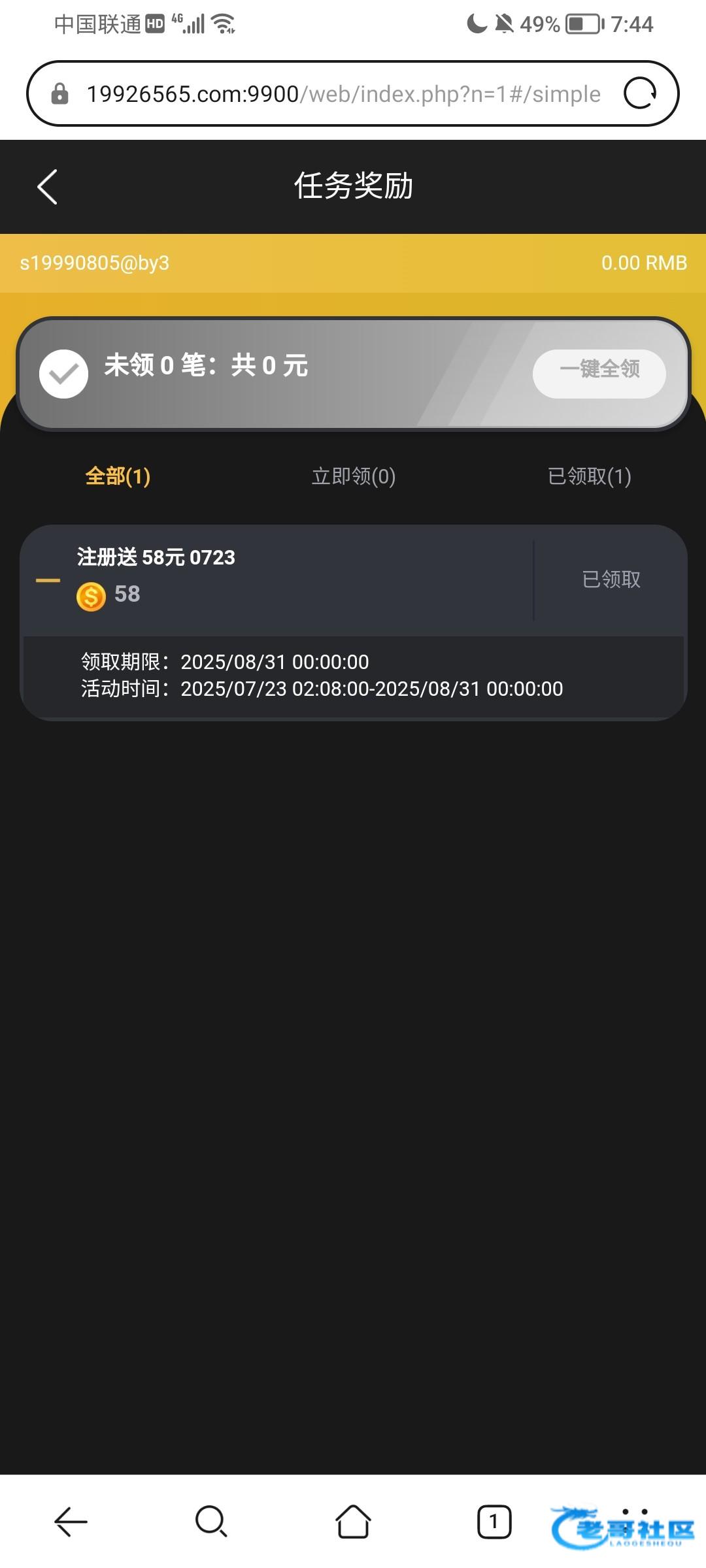This screenshot has height=1568, width=706.
Task: Open the browser tabs switcher
Action: point(494,1522)
